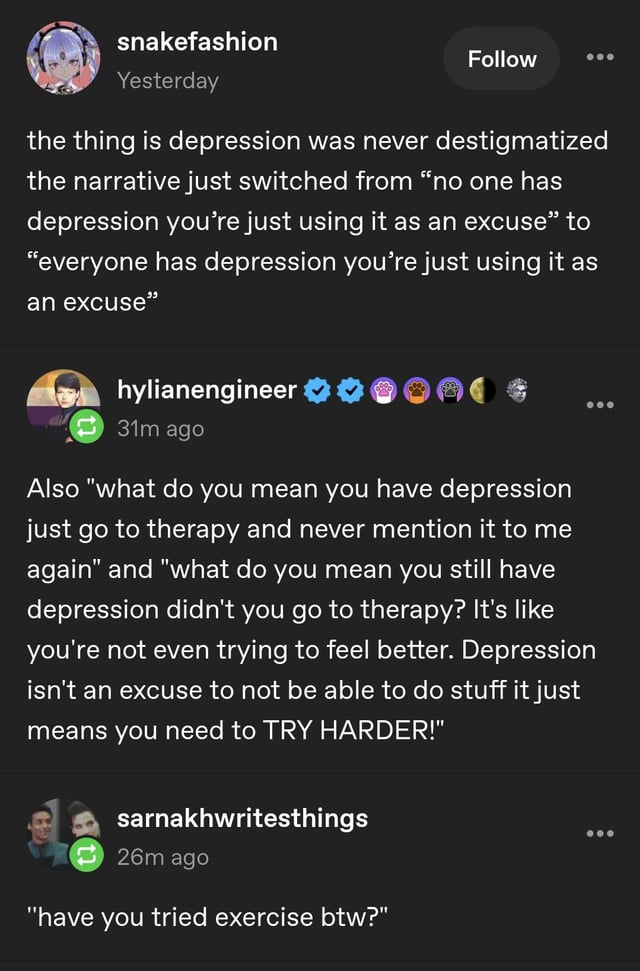Open overflow menu on hylianengineer's reblog

tap(600, 406)
